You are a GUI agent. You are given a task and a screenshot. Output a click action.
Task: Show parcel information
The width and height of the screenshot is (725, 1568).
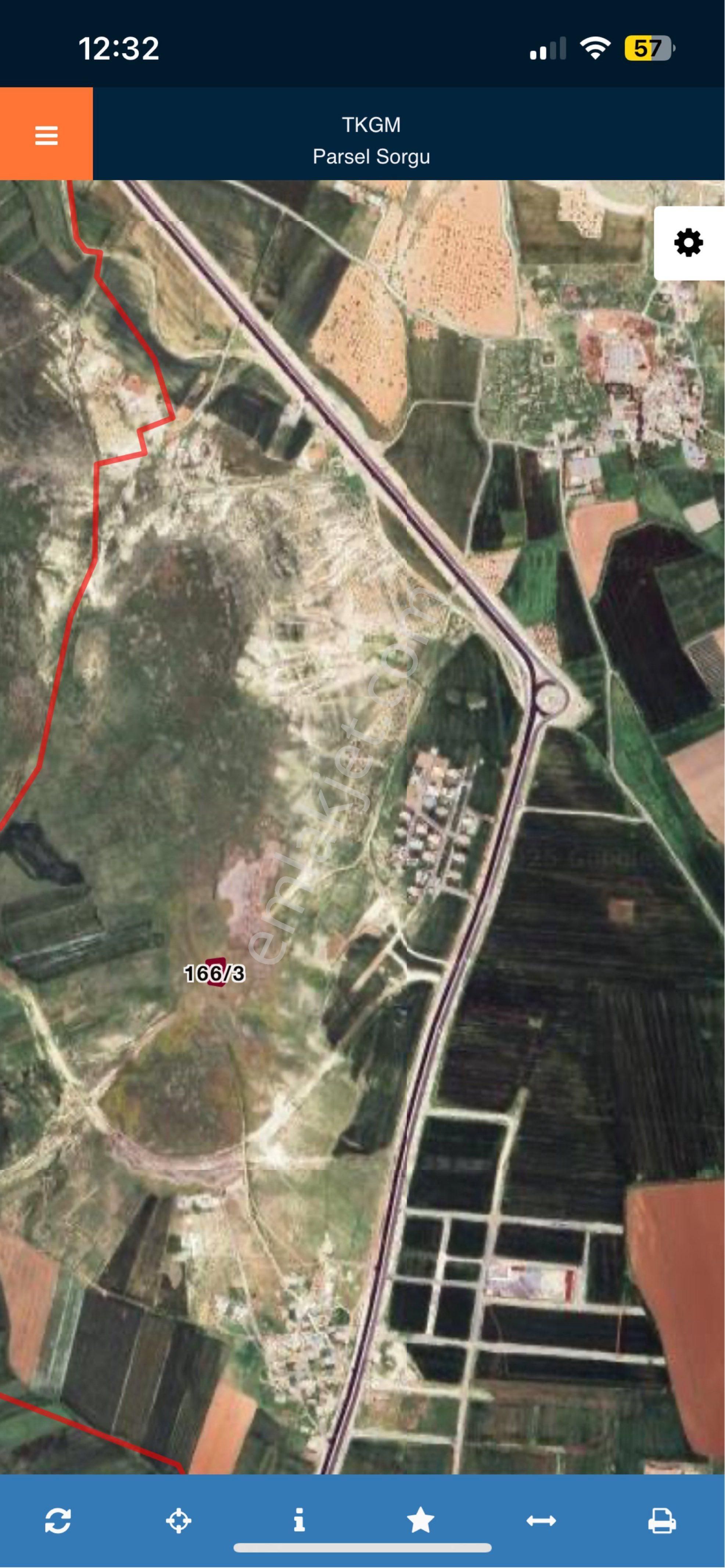click(x=299, y=1521)
